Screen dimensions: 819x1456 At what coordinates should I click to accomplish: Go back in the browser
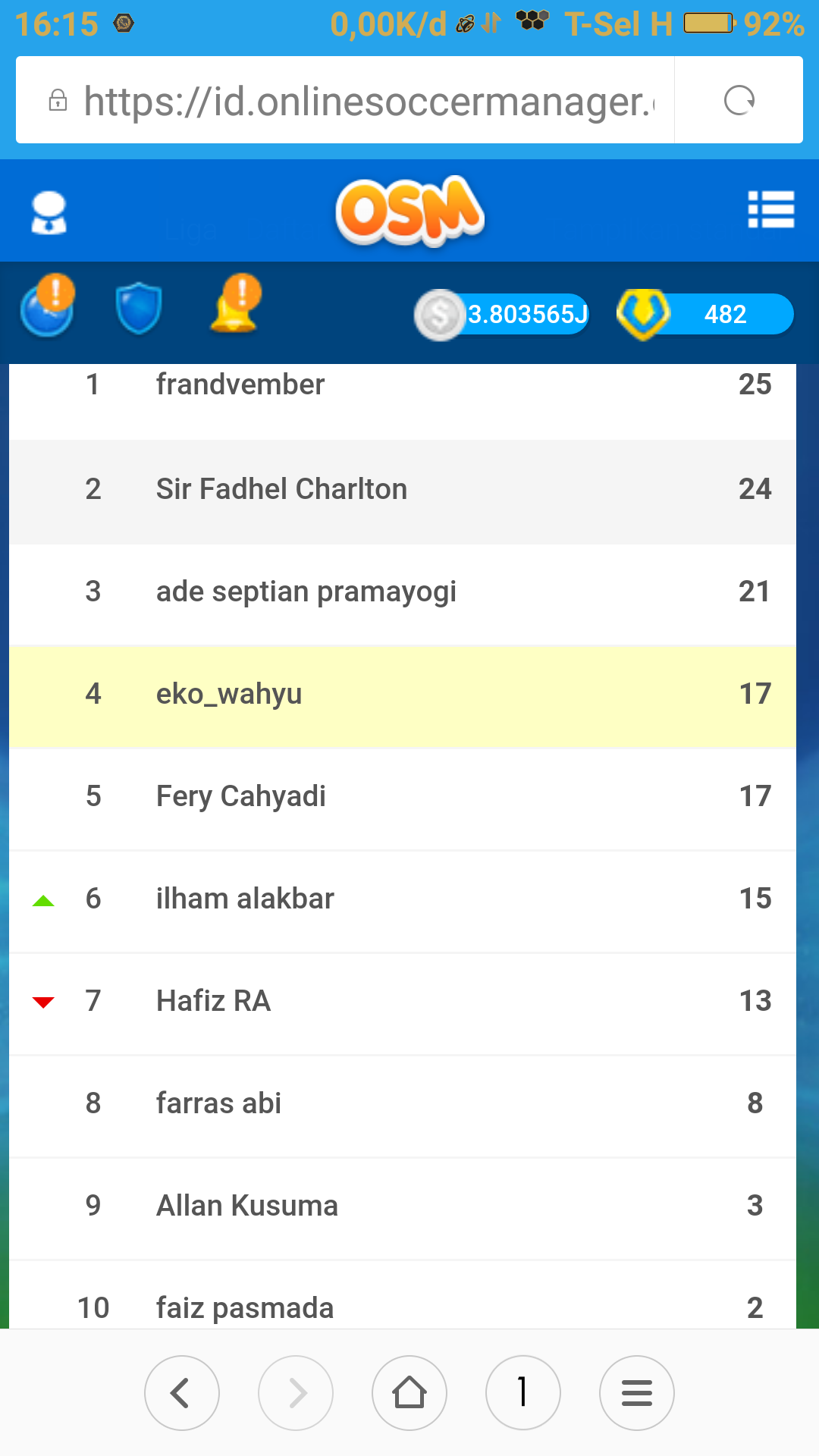(x=182, y=1393)
